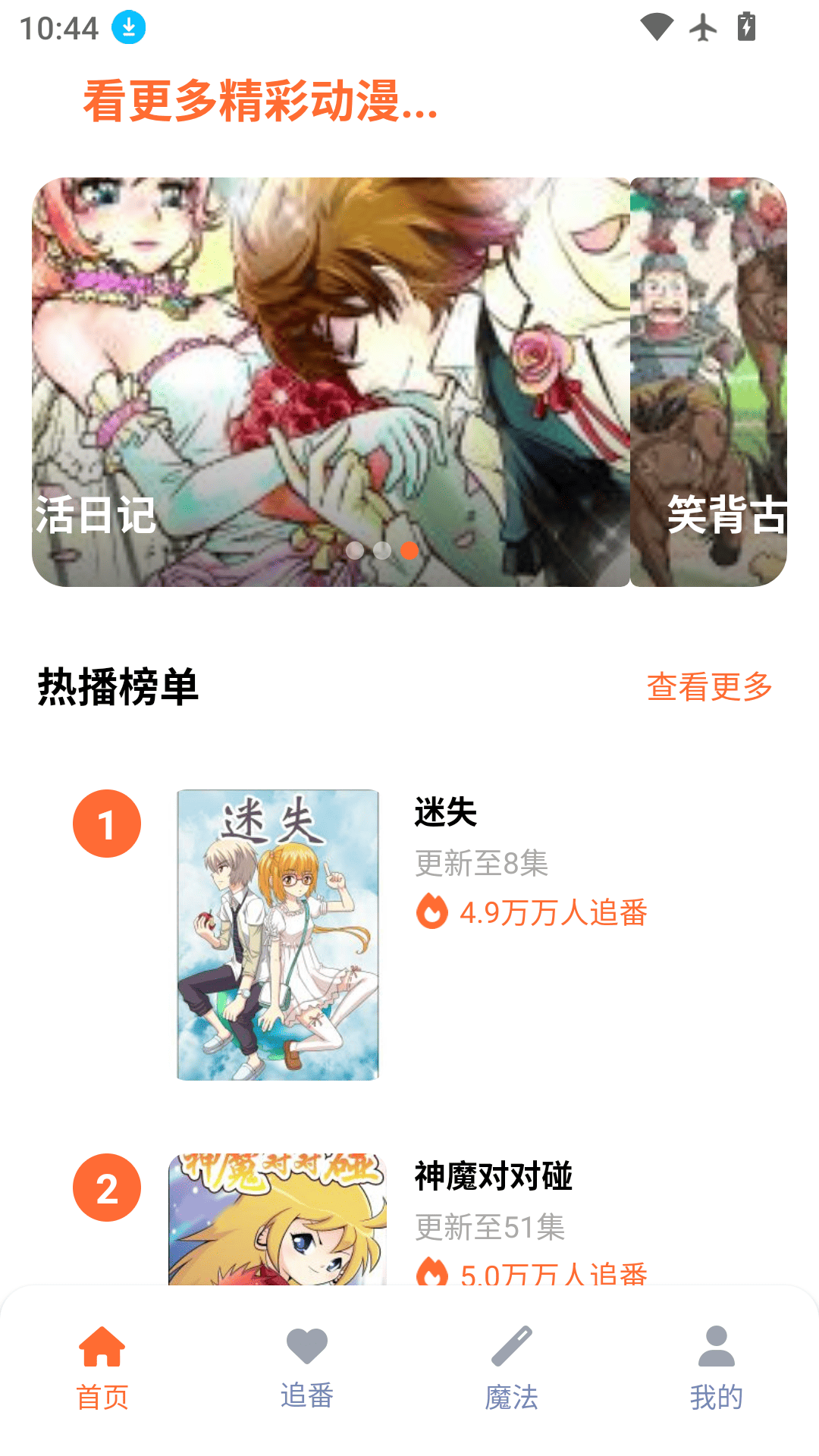Tap 看更多精彩动漫... at the top
The width and height of the screenshot is (819, 1456).
[x=260, y=102]
